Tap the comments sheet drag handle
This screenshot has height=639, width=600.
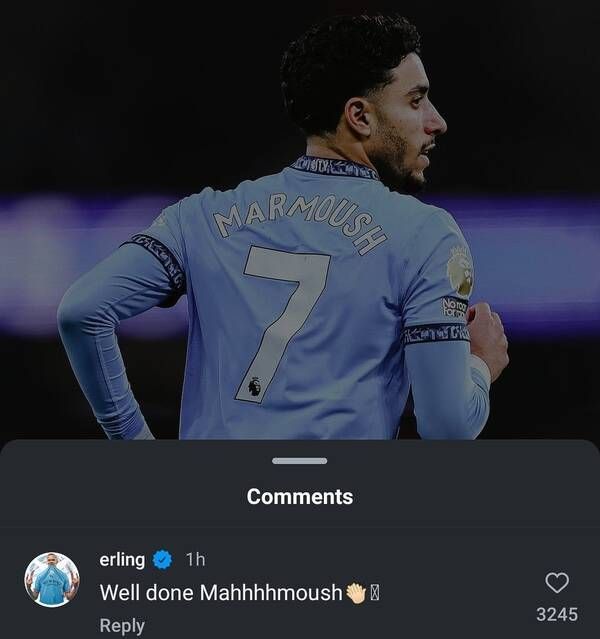coord(299,461)
